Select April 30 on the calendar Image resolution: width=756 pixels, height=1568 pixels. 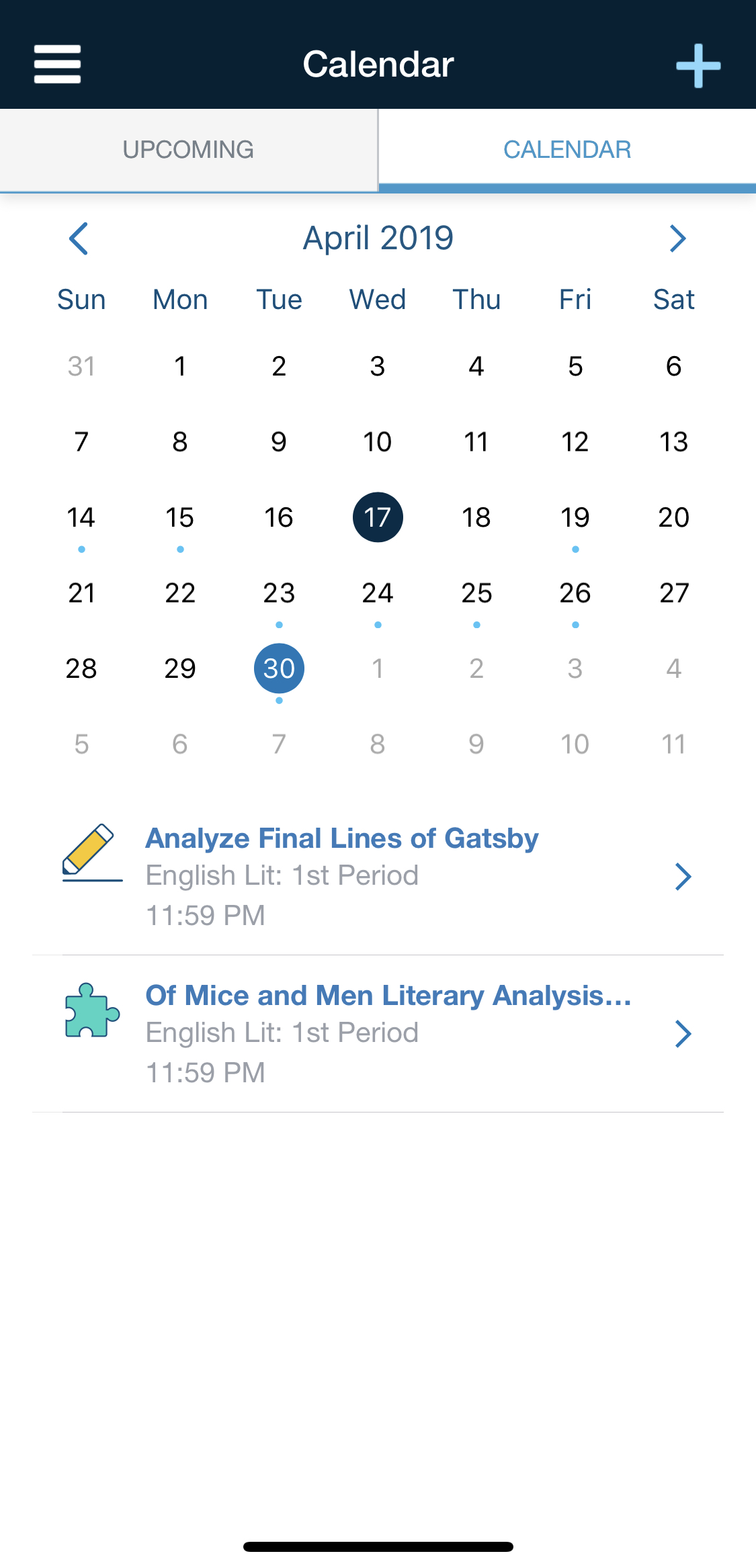pyautogui.click(x=279, y=668)
